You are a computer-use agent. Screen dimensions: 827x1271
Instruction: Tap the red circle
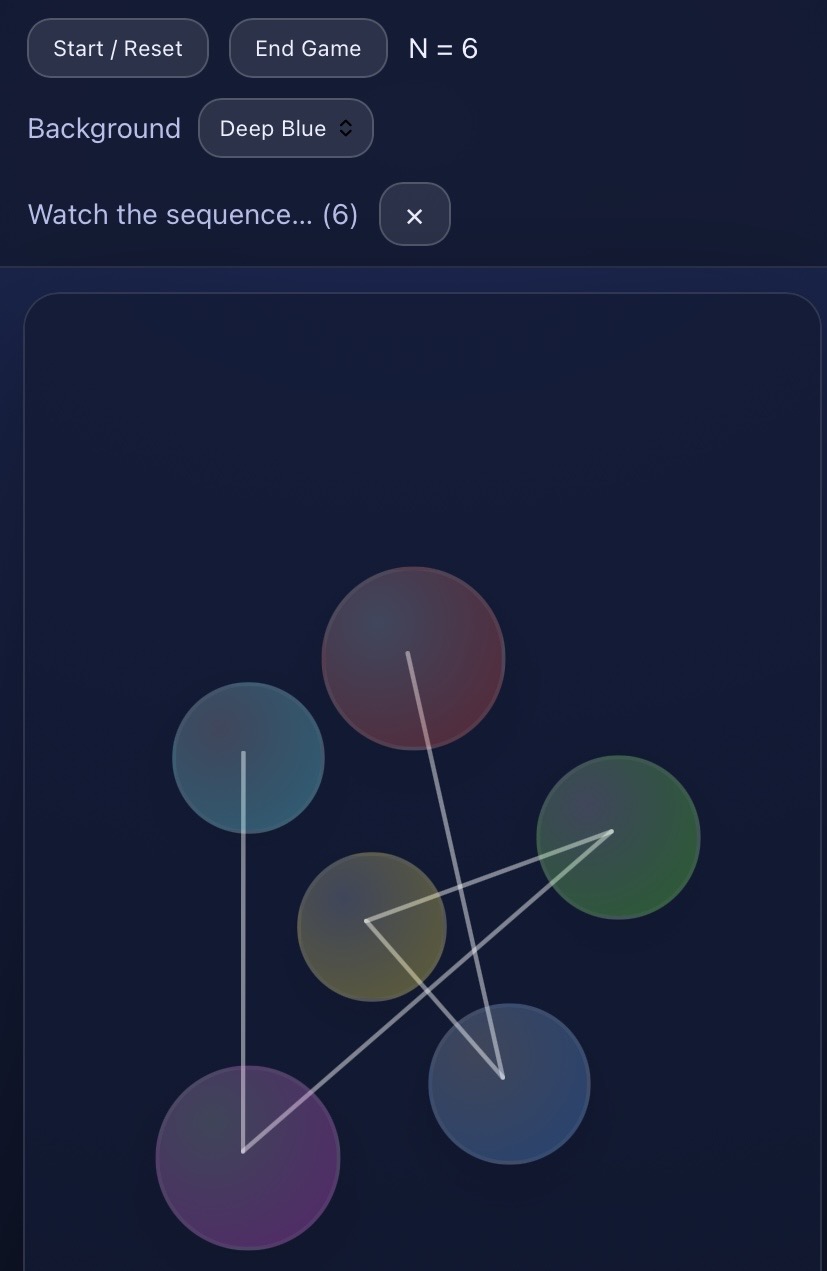[413, 658]
